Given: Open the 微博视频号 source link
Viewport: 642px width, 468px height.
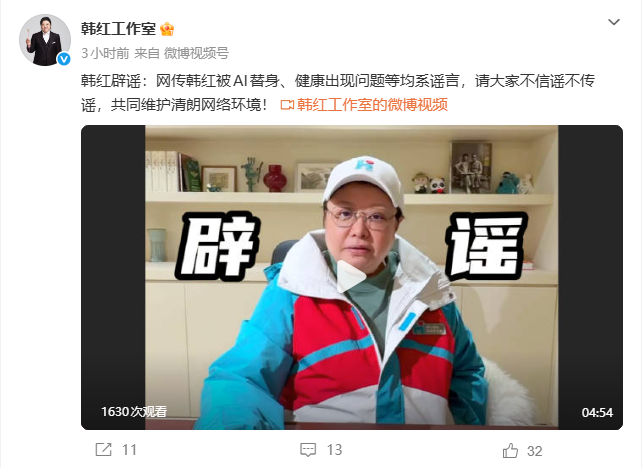Looking at the screenshot, I should coord(197,52).
